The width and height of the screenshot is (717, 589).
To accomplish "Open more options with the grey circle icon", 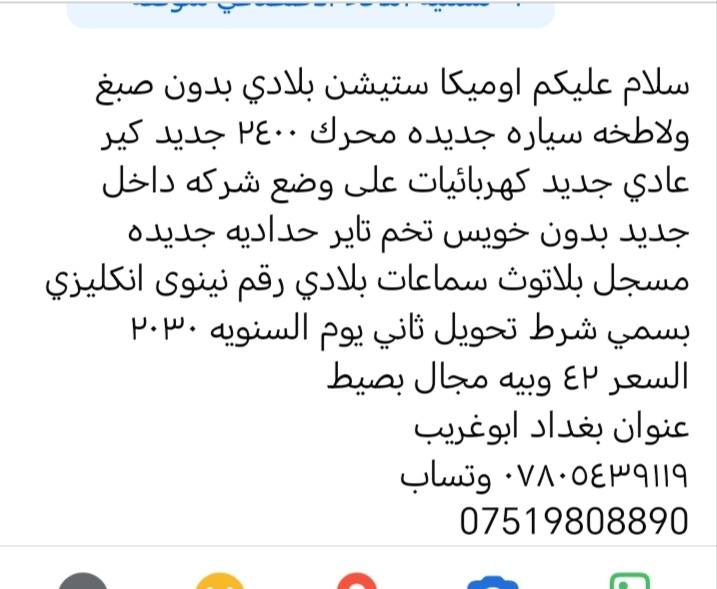I will [83, 582].
